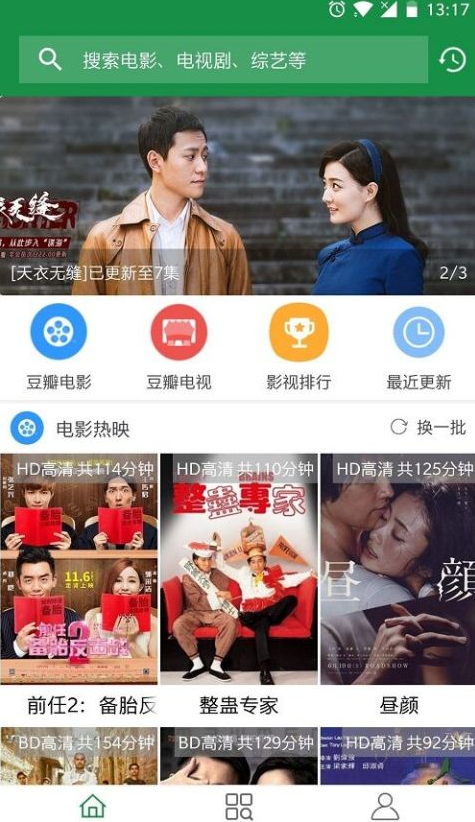The height and width of the screenshot is (822, 475).
Task: Open 最近更新 shortcut
Action: point(418,347)
